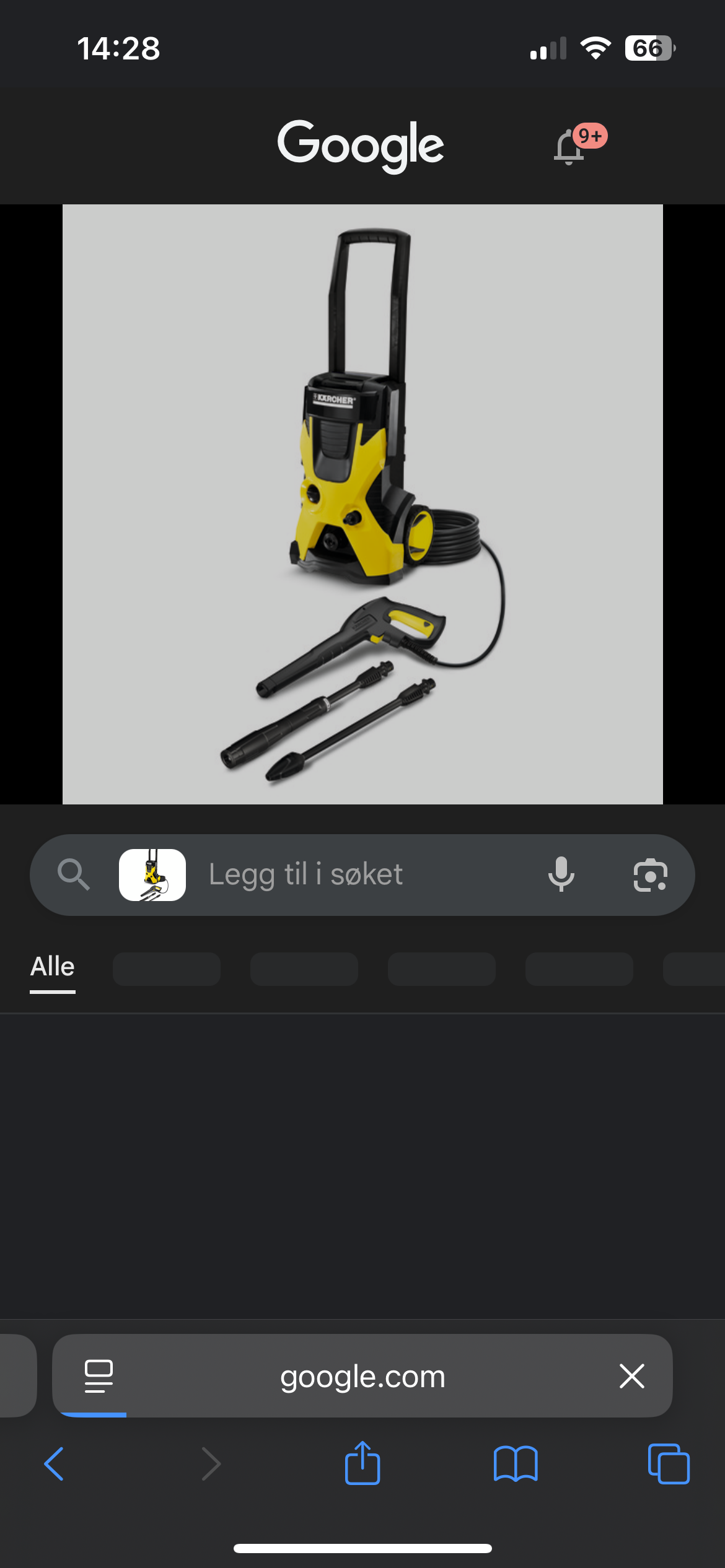This screenshot has height=1568, width=725.
Task: Start voice search with the microphone
Action: tap(561, 874)
